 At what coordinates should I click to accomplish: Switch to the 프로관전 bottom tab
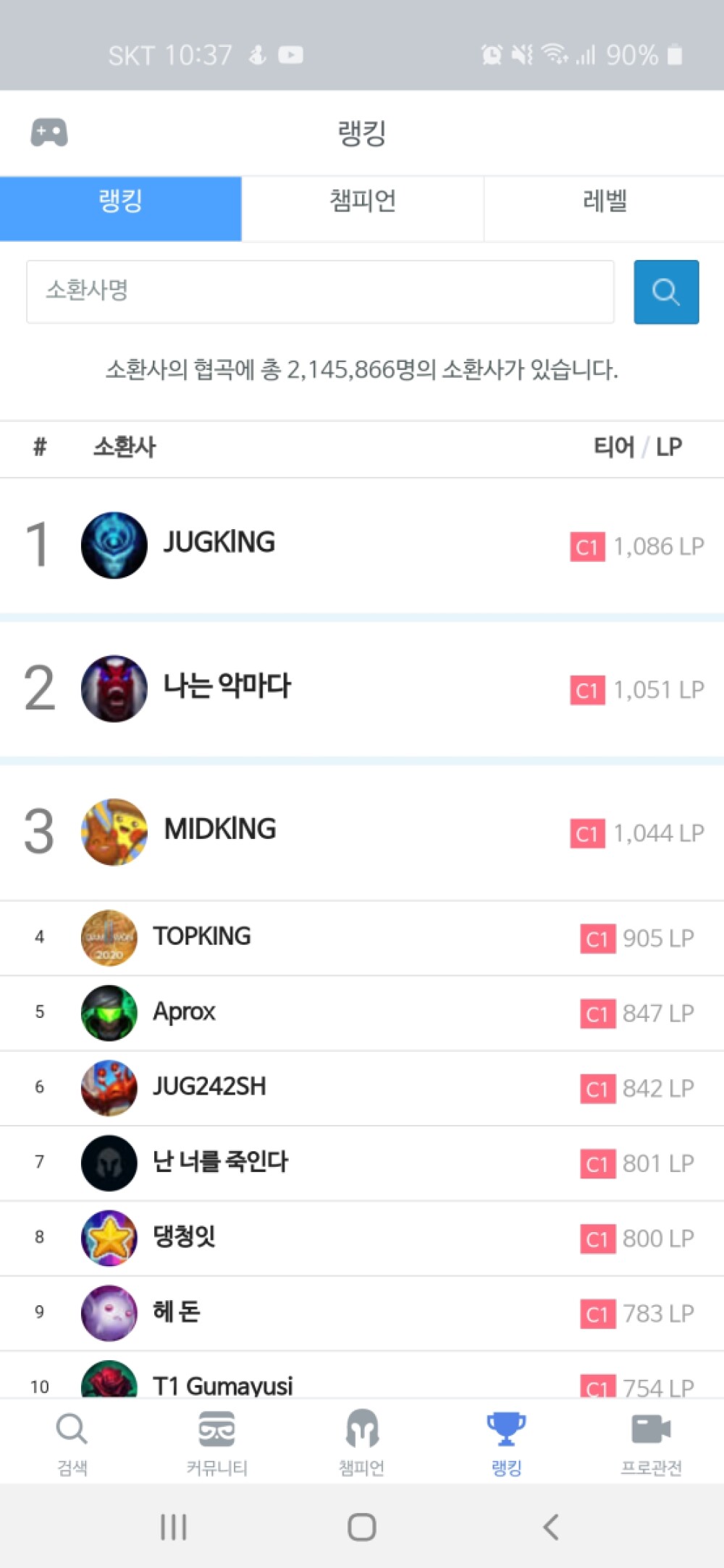coord(651,1441)
